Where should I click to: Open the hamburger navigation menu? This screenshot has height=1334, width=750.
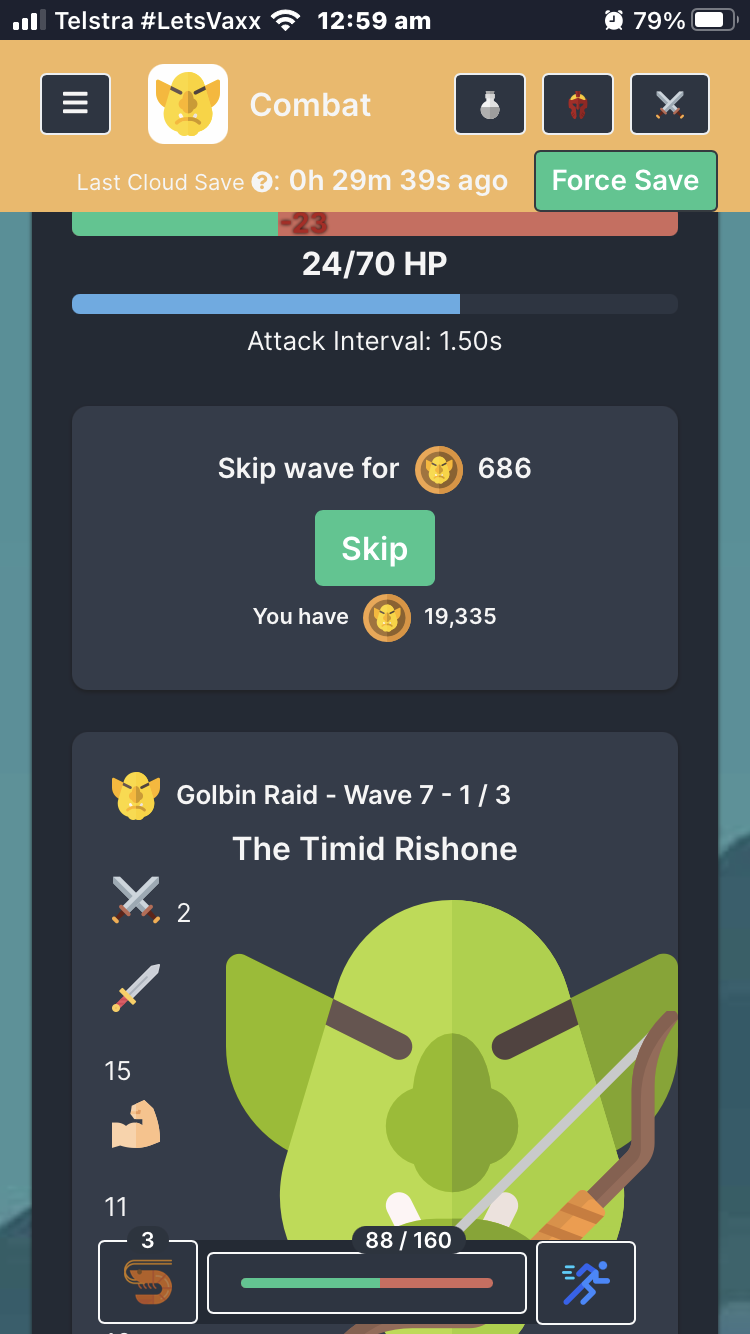click(75, 104)
